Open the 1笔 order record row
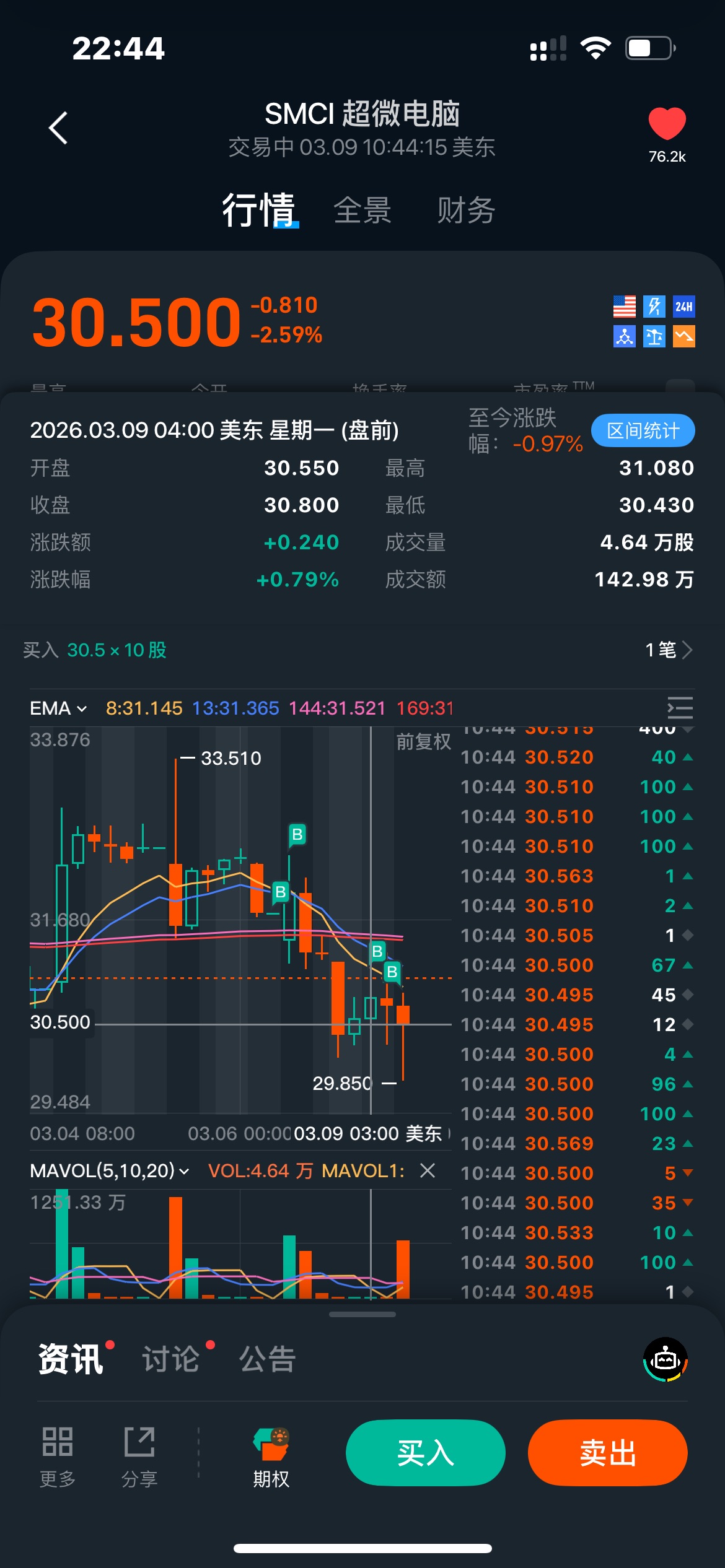725x1568 pixels. [668, 650]
